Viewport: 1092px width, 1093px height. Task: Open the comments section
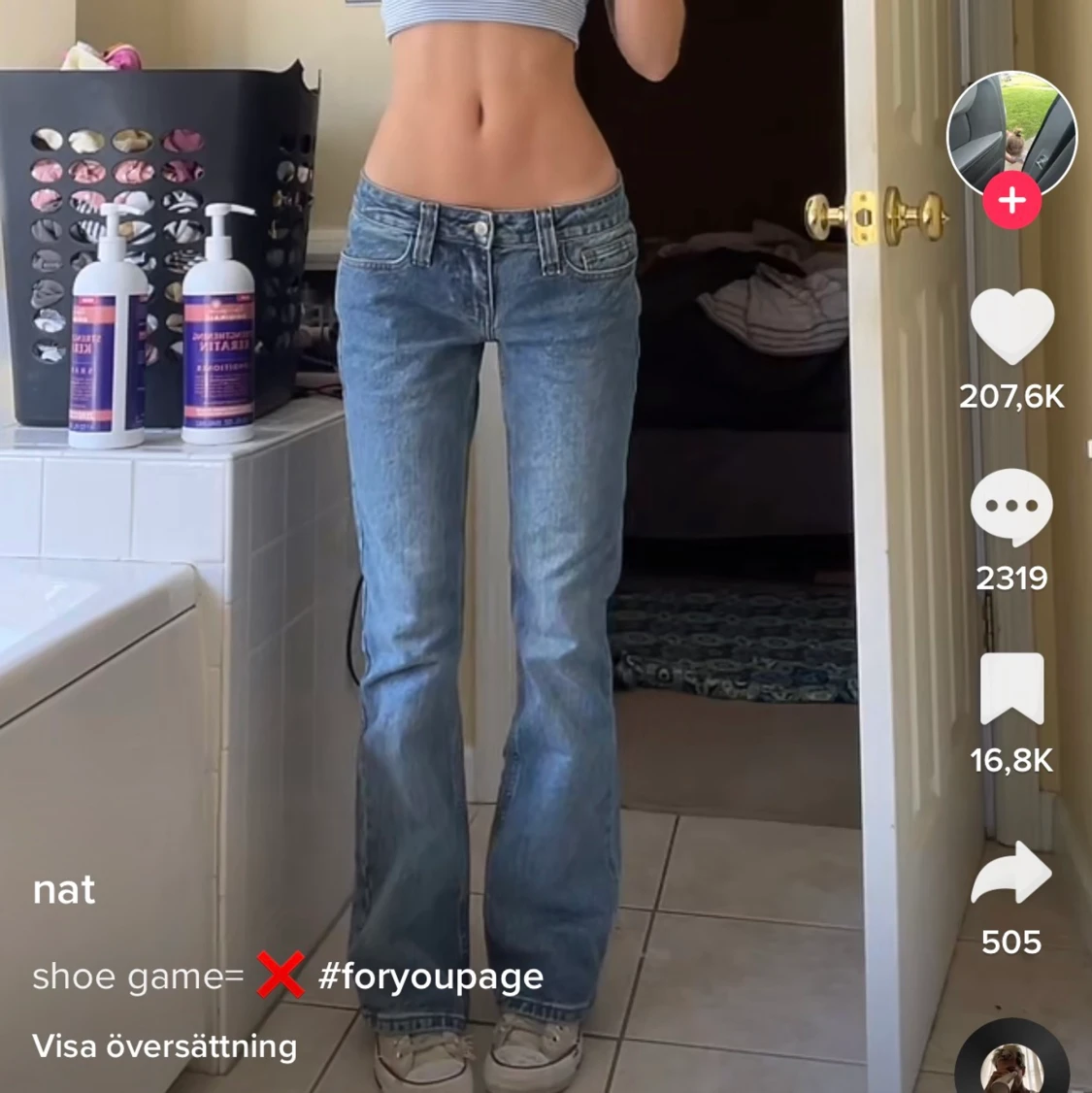pyautogui.click(x=1011, y=508)
